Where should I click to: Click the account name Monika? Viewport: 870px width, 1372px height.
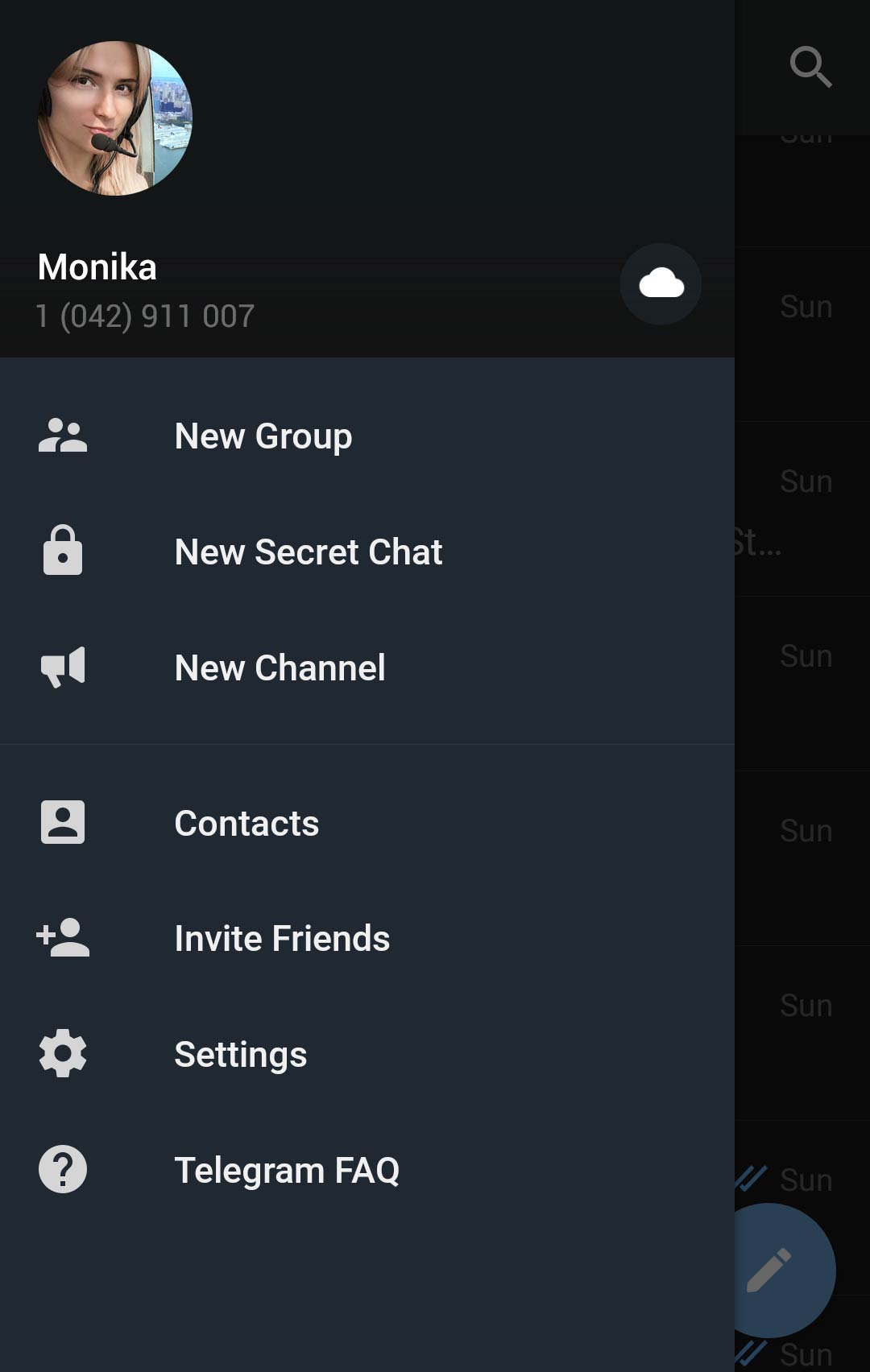pyautogui.click(x=97, y=267)
